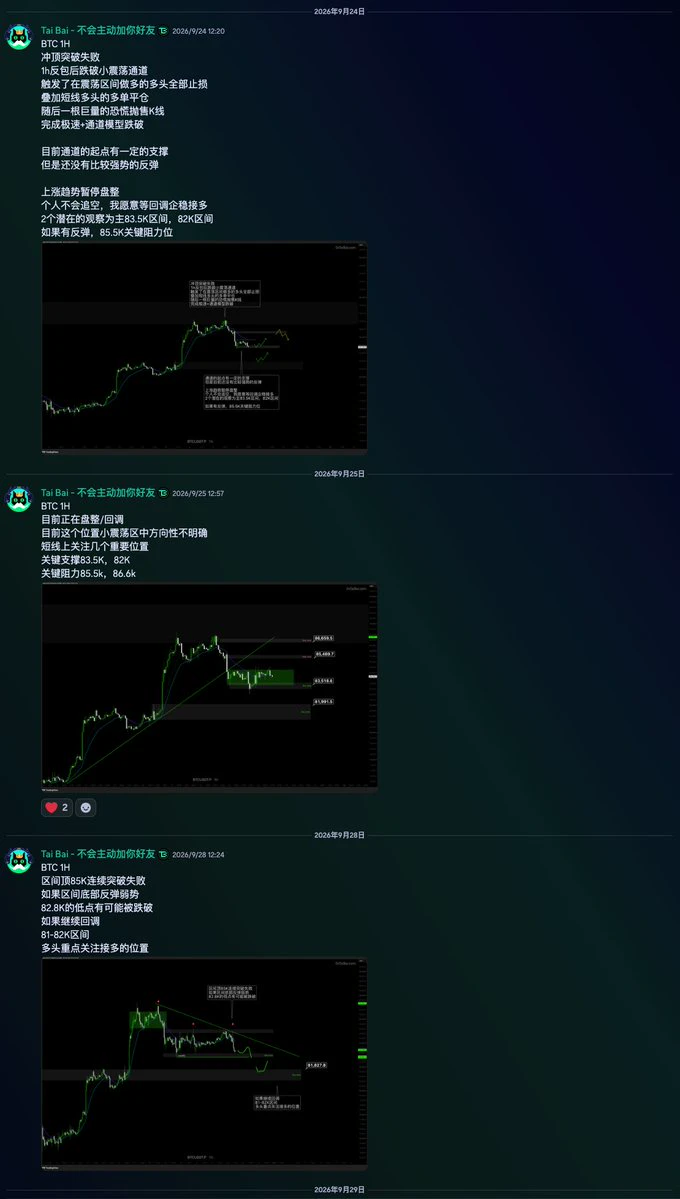Tap Tai Bai's username on the 9/25 12:57 message
The image size is (680, 1199).
(x=98, y=492)
